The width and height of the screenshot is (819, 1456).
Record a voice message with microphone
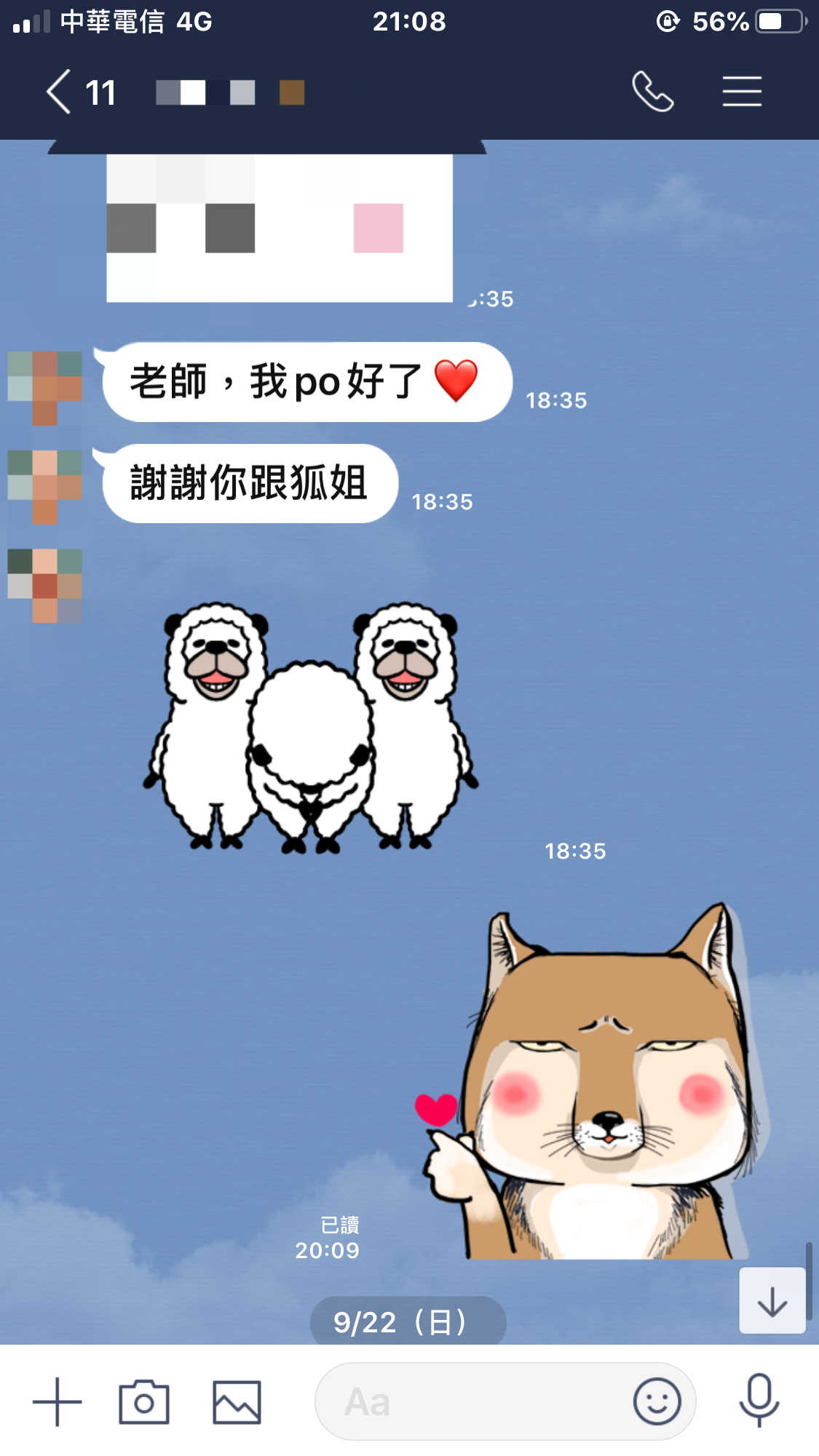759,1400
